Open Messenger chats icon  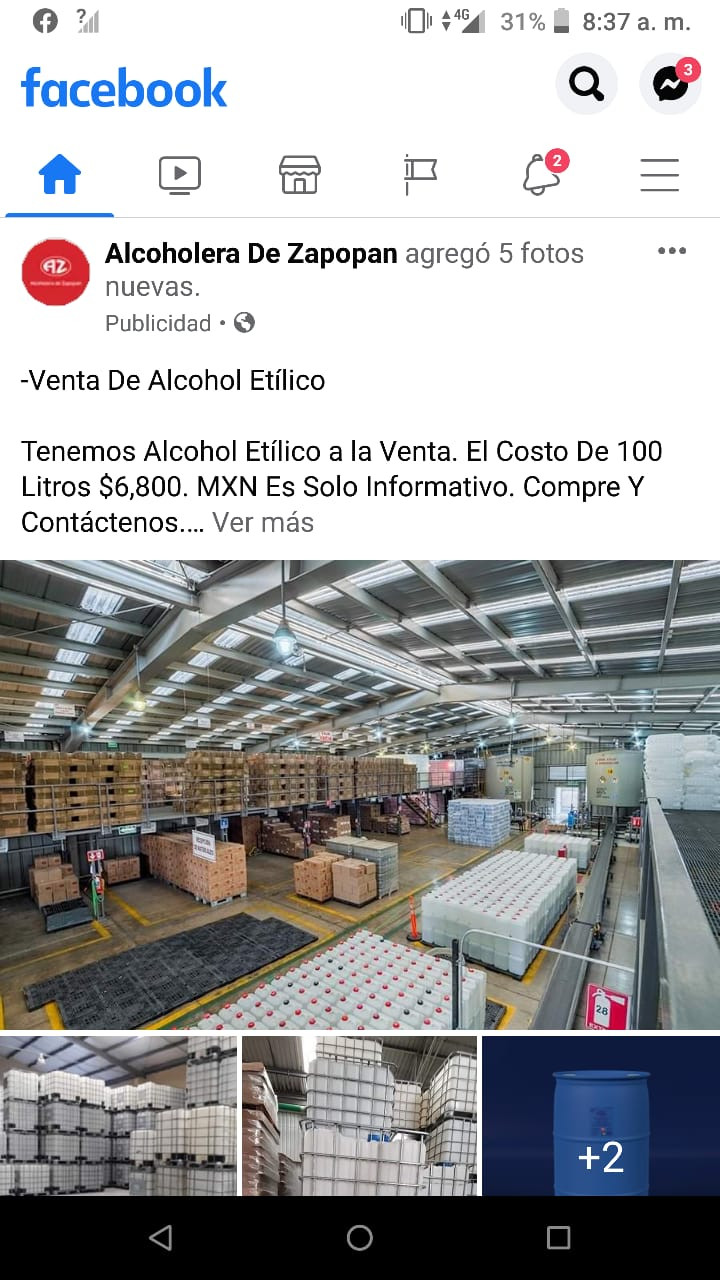[670, 85]
